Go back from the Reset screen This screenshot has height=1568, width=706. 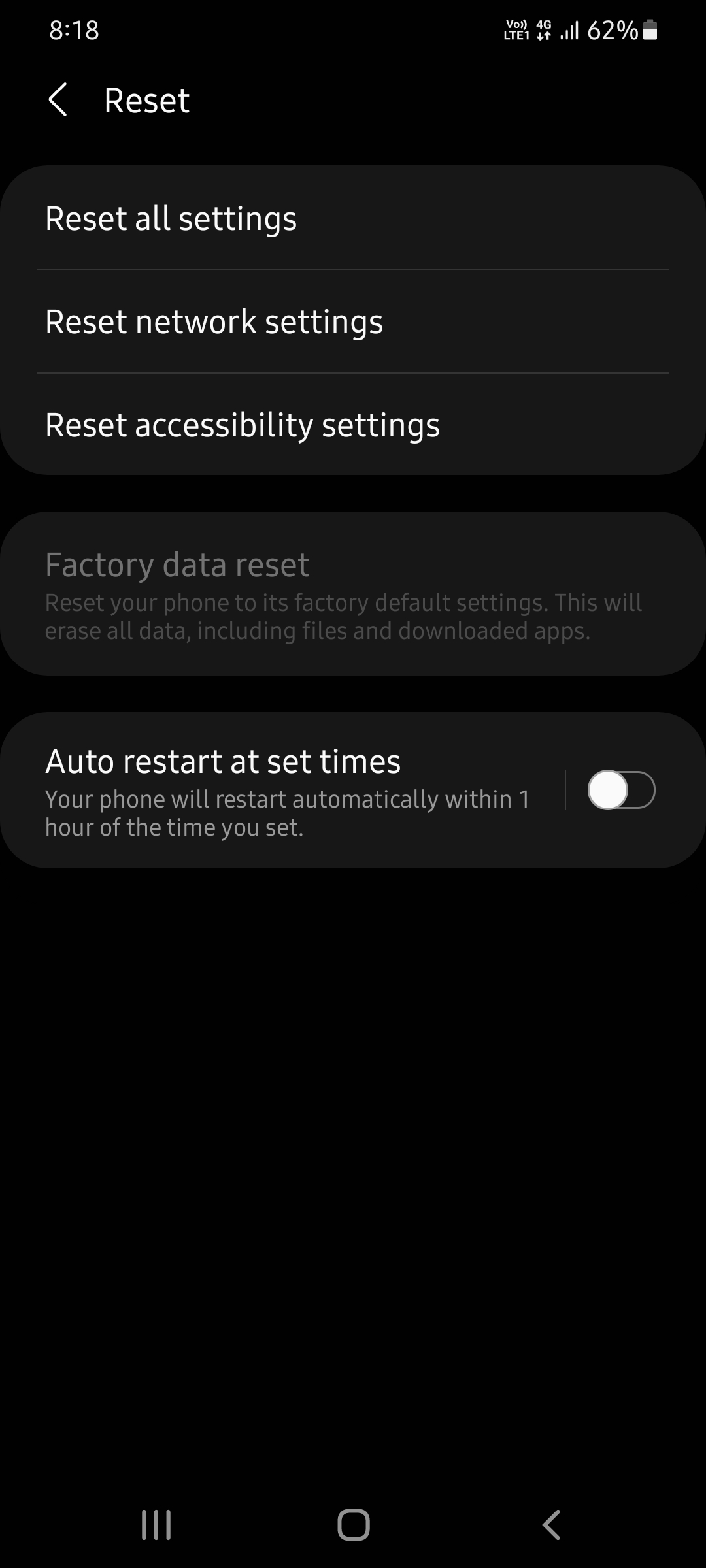58,100
